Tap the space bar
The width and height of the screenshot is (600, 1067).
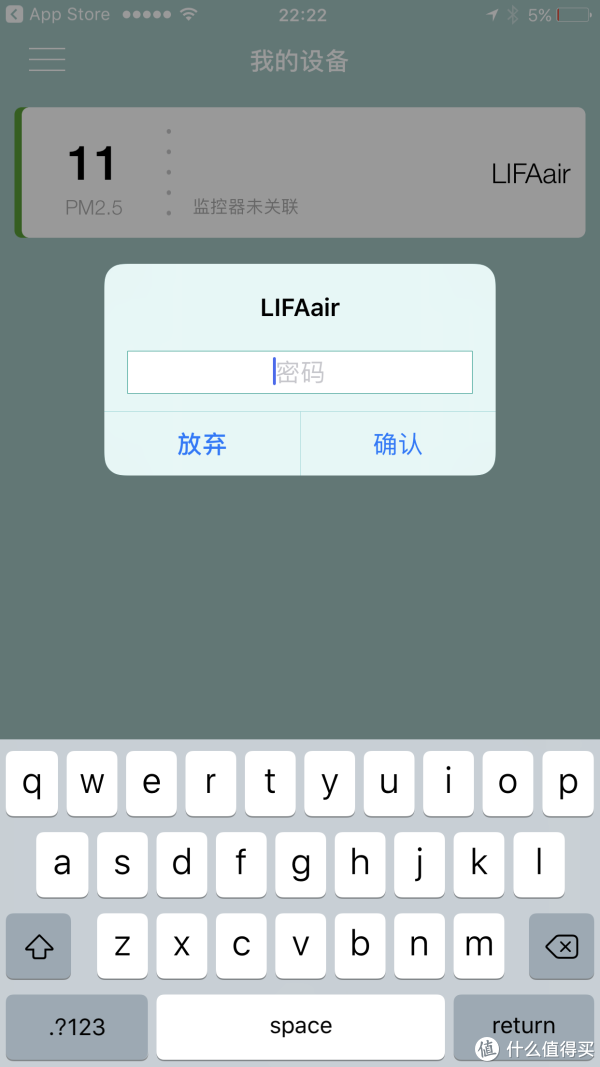301,1026
